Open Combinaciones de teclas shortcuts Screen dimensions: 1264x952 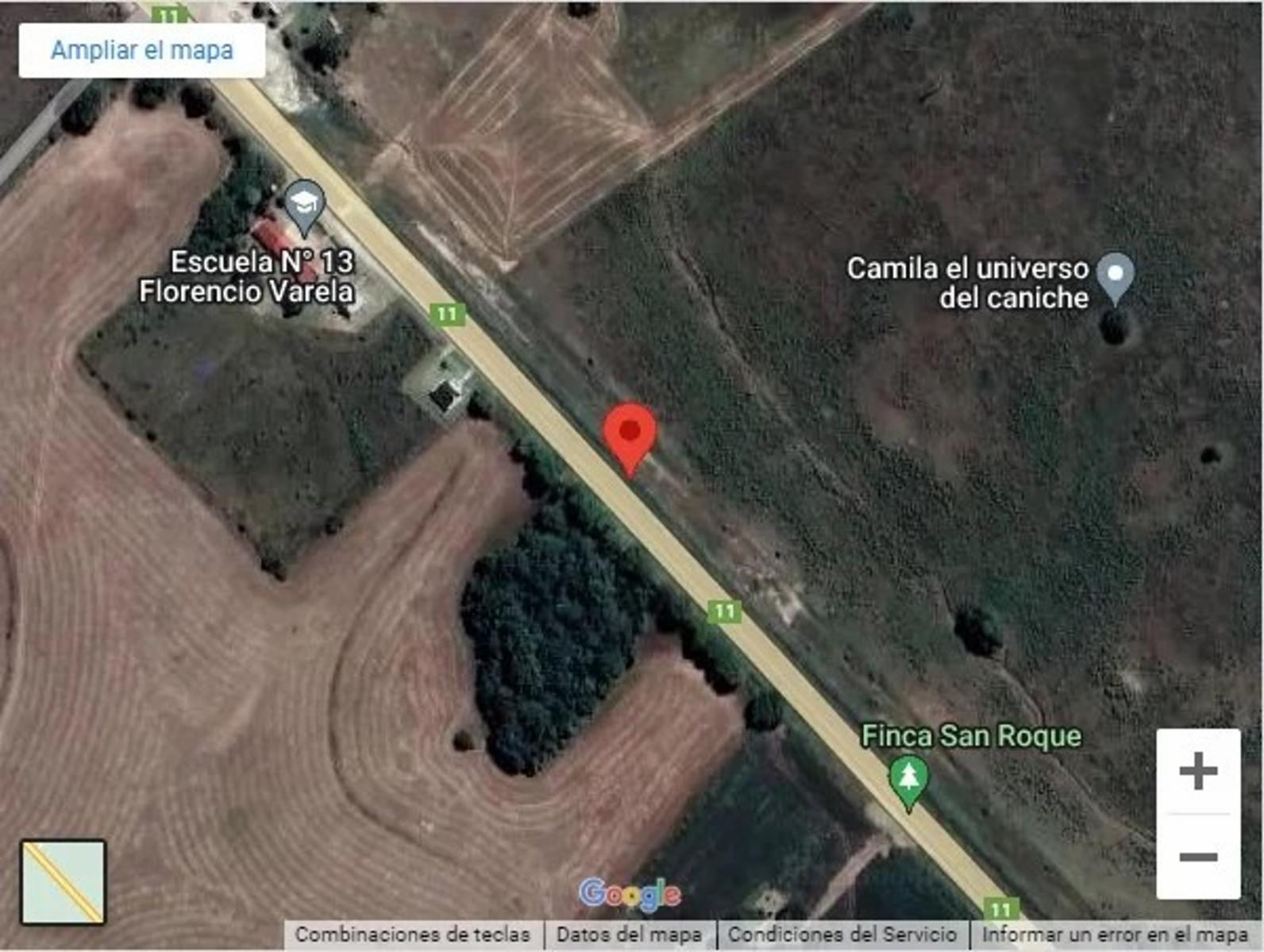(412, 935)
